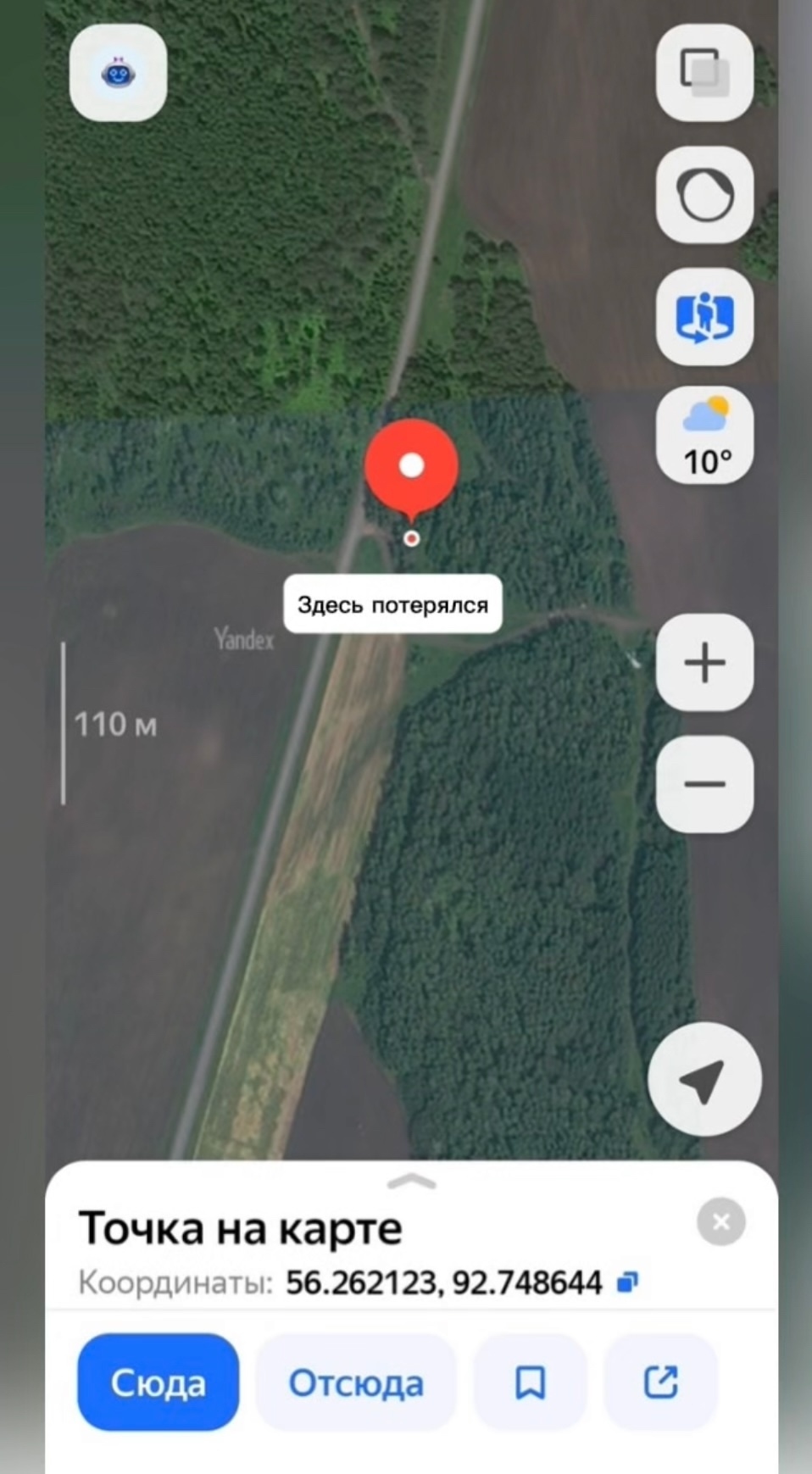Tap the round sticker-shaped map button
Viewport: 812px width, 1474px height.
pyautogui.click(x=704, y=195)
